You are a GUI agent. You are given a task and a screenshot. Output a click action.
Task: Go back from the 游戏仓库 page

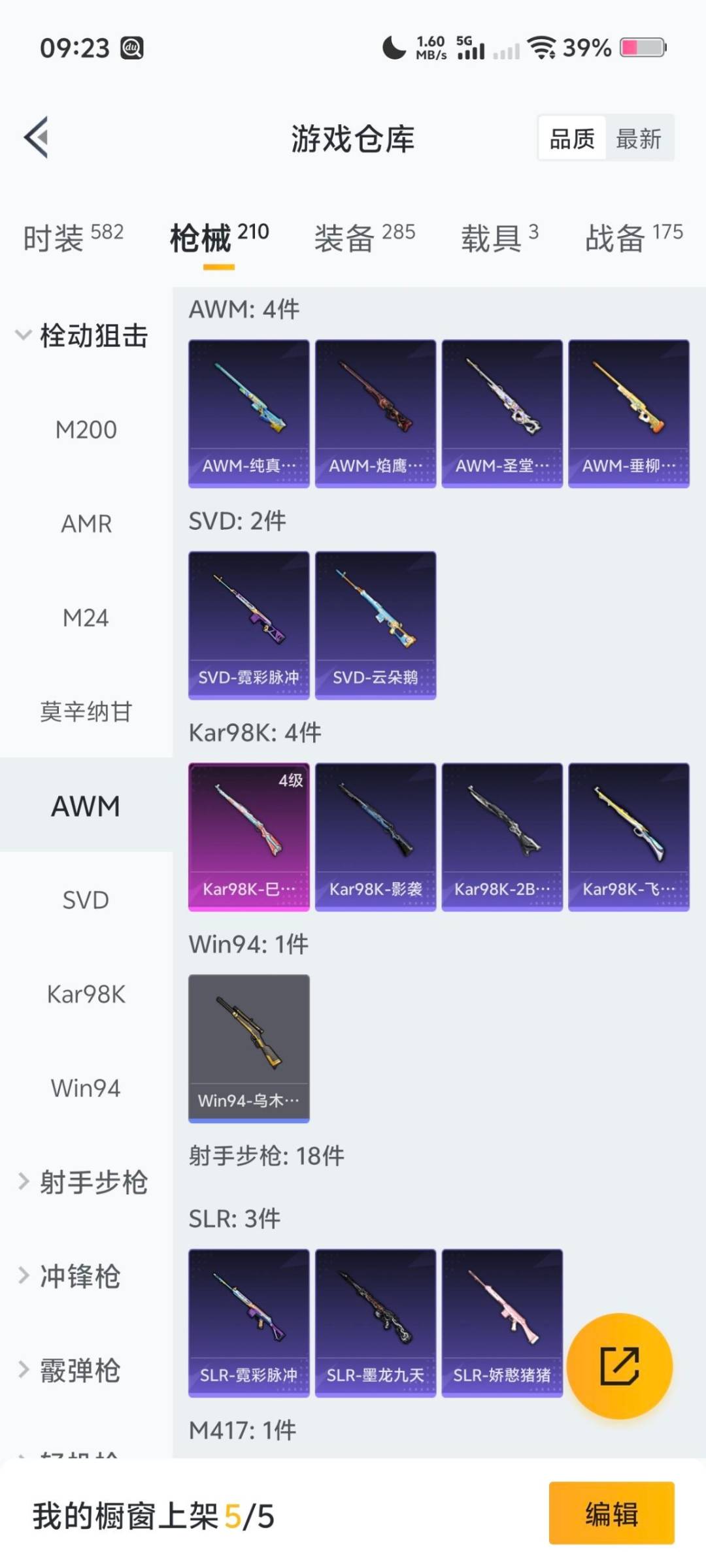(37, 137)
